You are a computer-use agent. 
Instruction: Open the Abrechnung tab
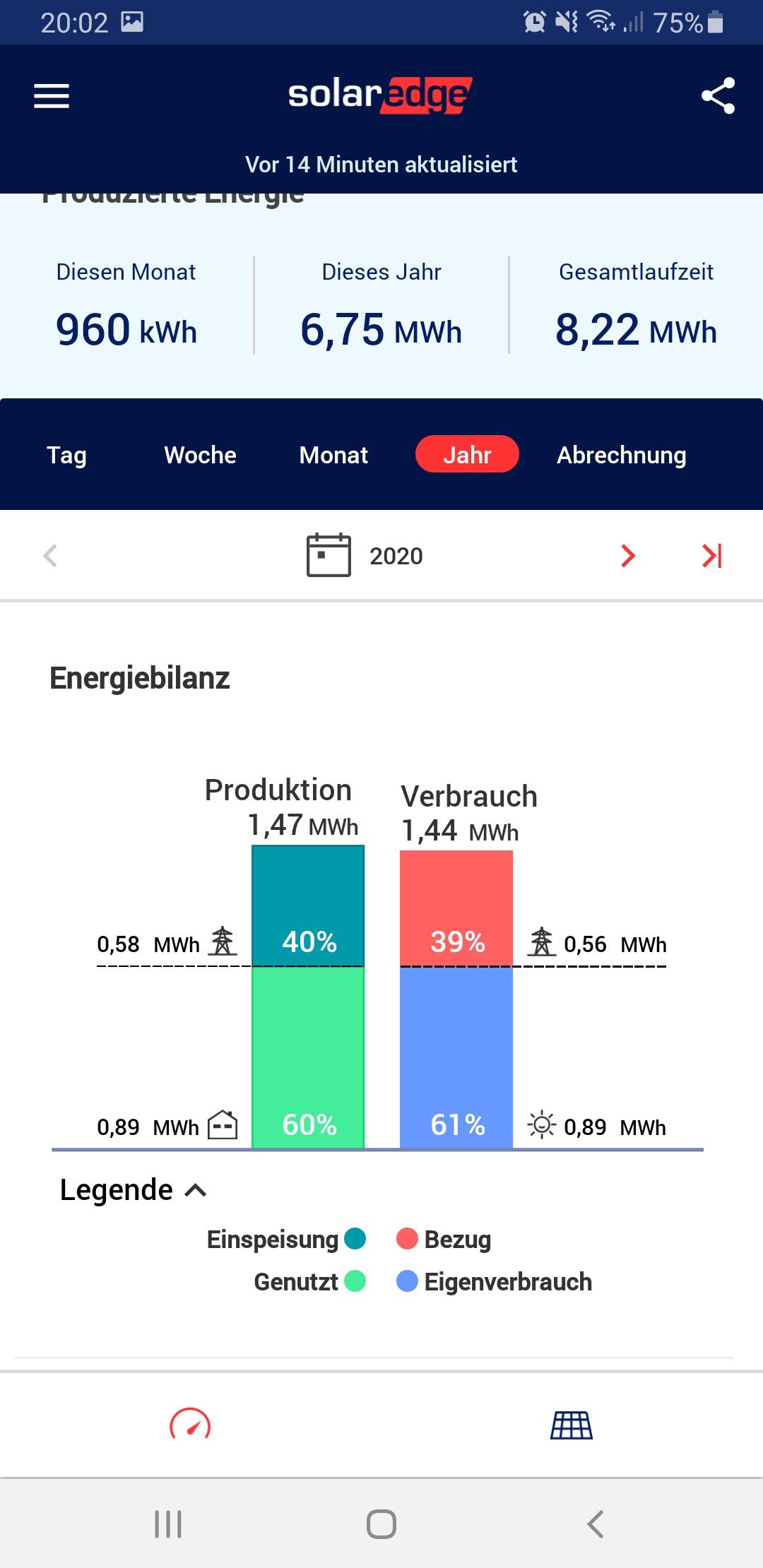pyautogui.click(x=621, y=455)
